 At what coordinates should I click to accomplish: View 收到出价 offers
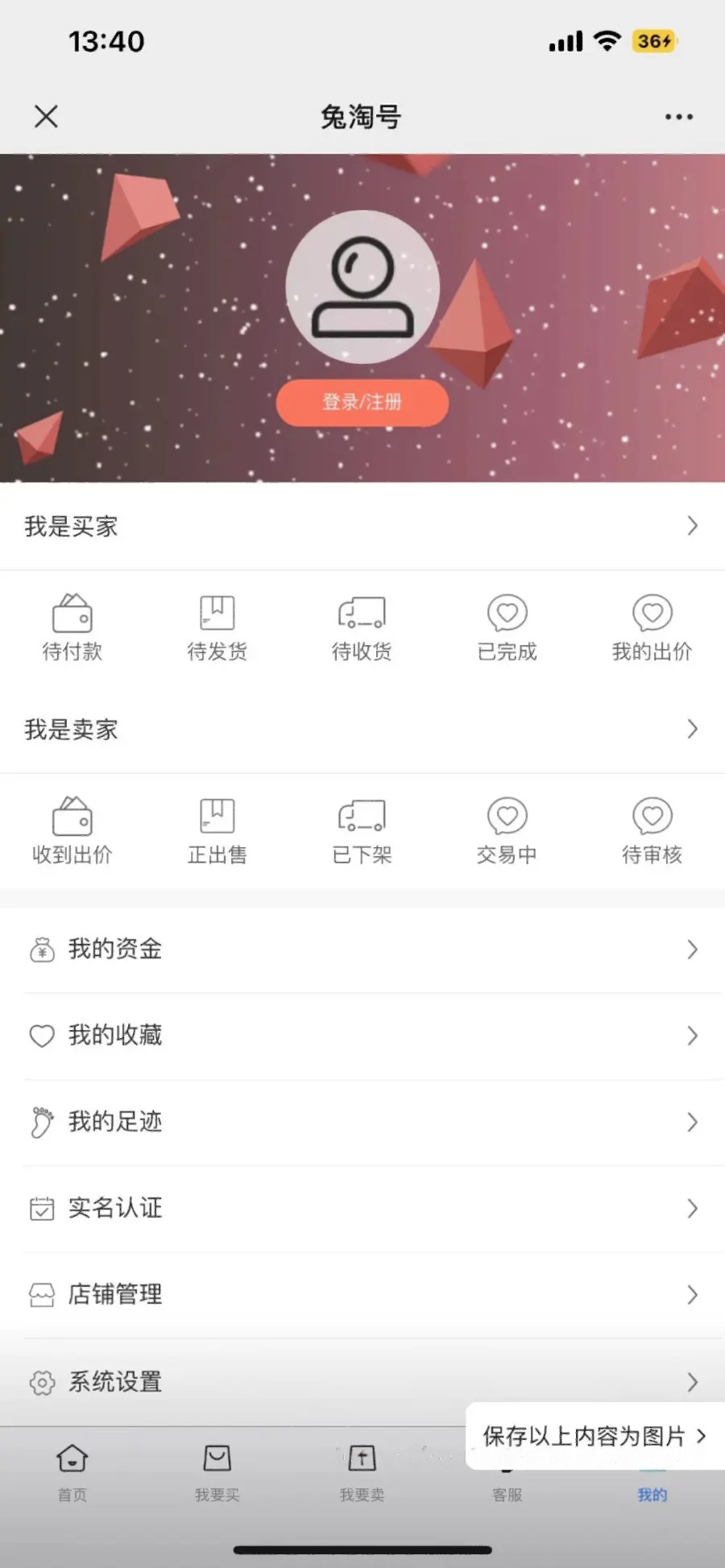tap(72, 831)
